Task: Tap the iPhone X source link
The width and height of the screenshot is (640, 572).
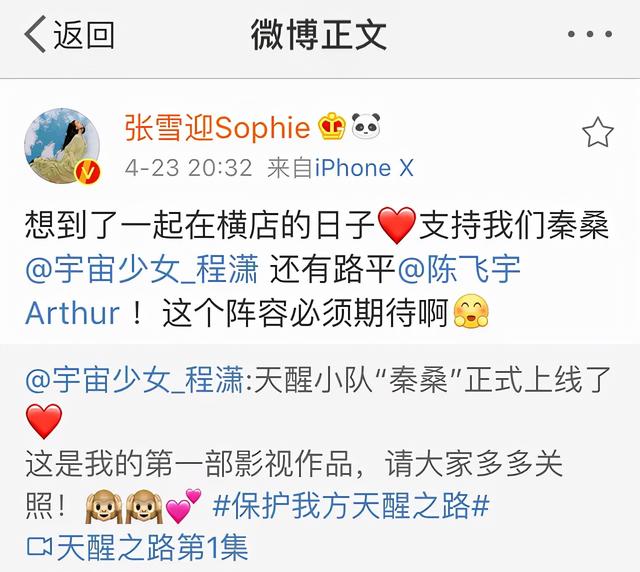Action: coord(364,168)
